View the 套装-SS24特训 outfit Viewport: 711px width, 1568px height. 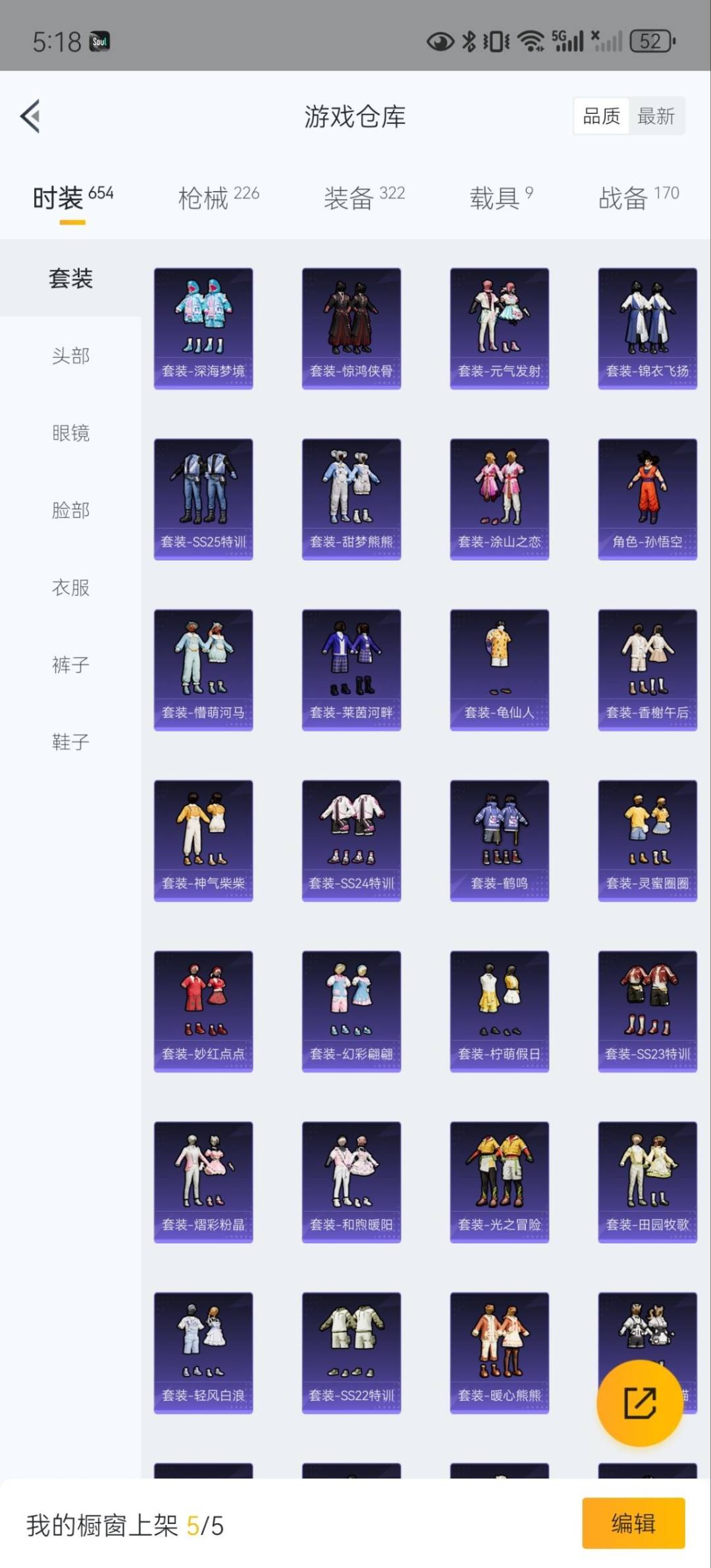pos(351,840)
